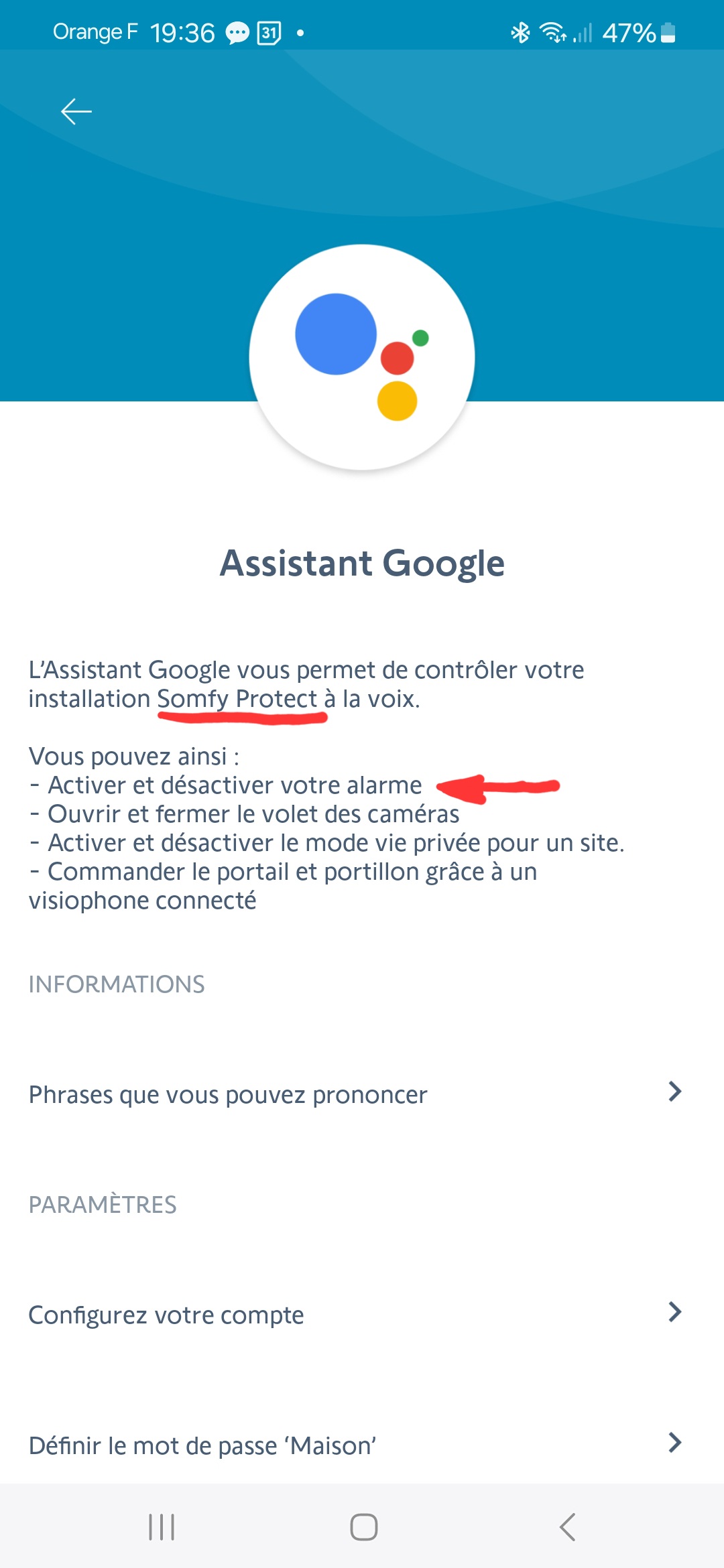This screenshot has width=724, height=1568.
Task: Open 'Configurez votre compte' settings
Action: pos(355,1314)
